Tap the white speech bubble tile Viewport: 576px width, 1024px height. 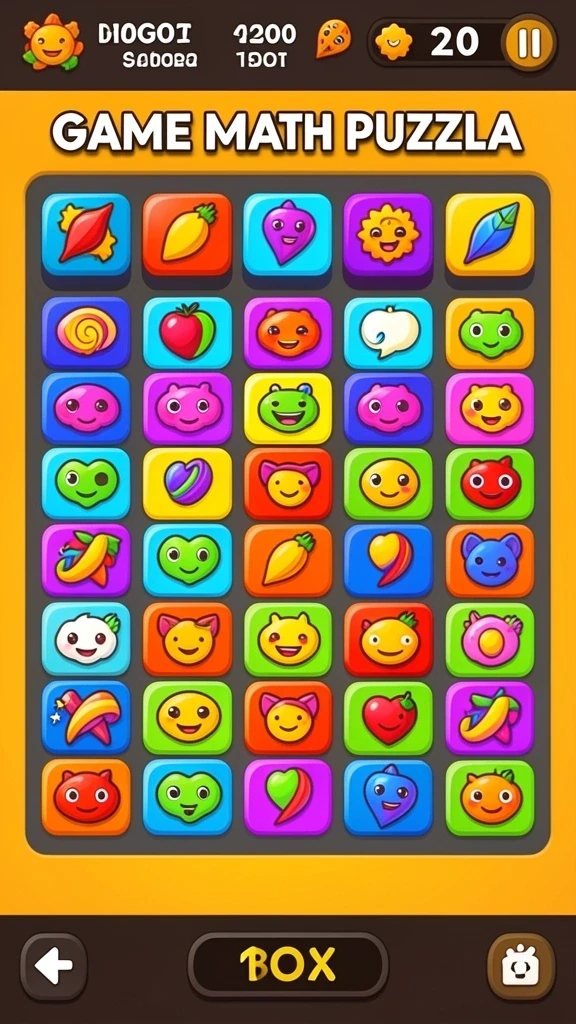tap(388, 332)
